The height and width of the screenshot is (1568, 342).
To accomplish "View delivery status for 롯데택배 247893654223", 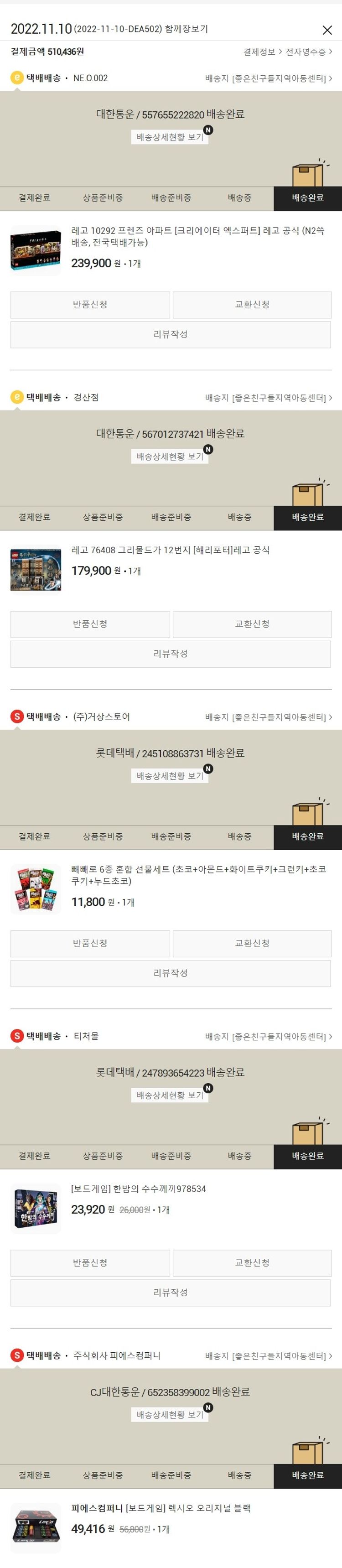I will pyautogui.click(x=170, y=1095).
